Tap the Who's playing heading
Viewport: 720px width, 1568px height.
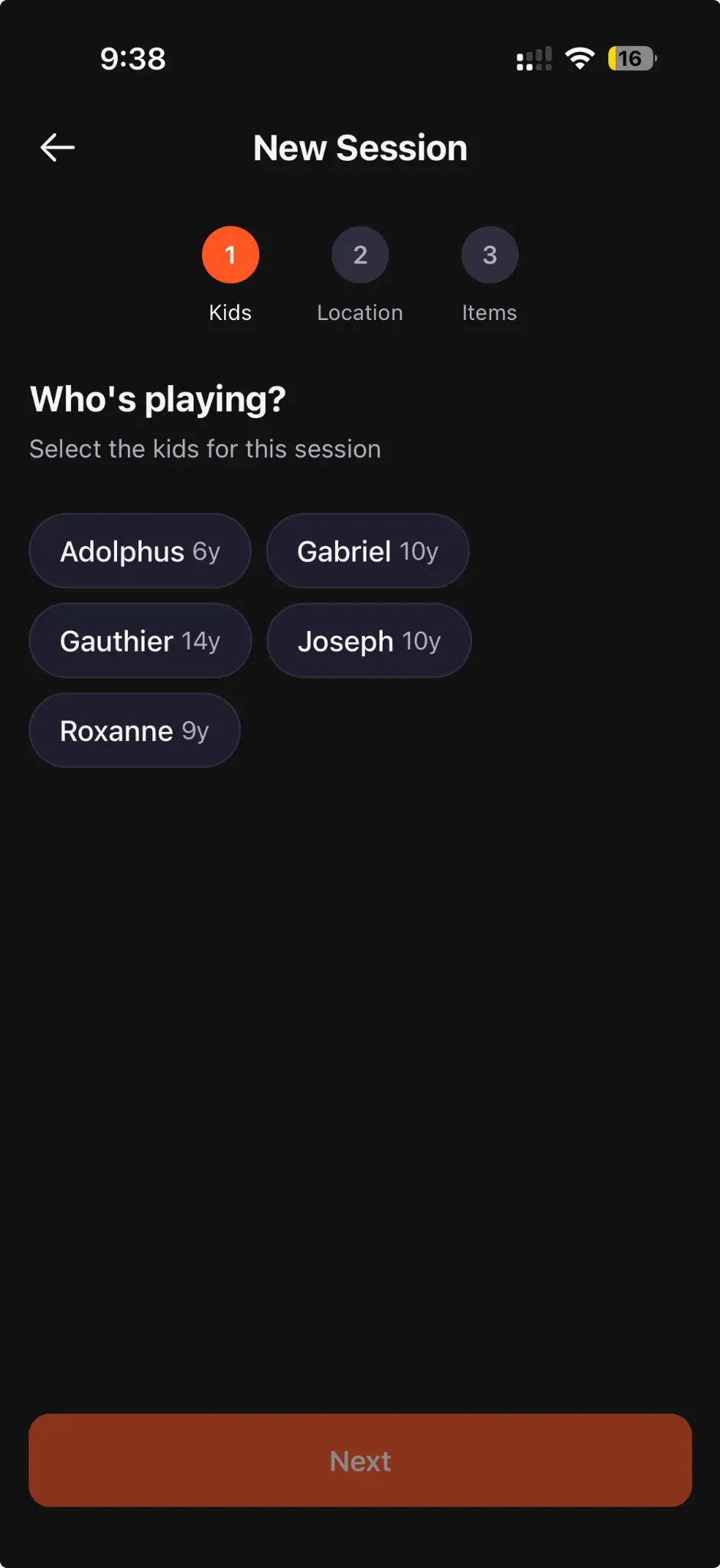157,399
